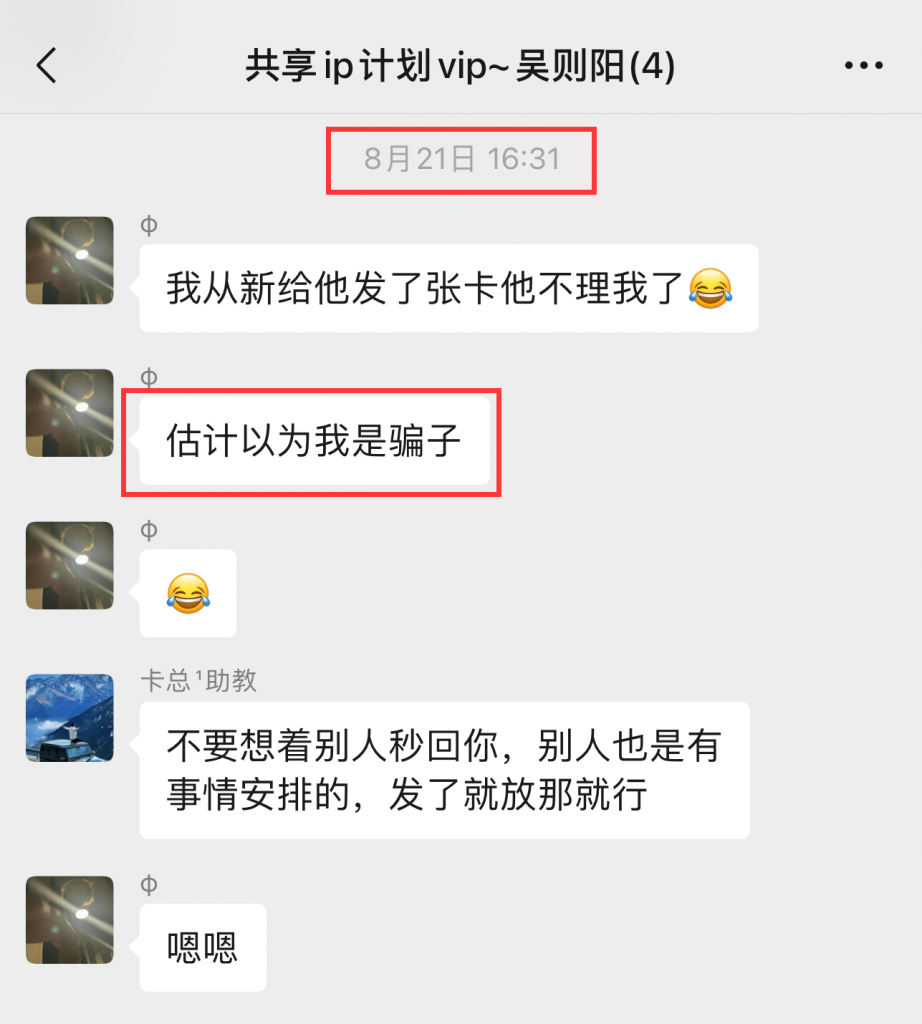Tap the member count (4) in the title
The width and height of the screenshot is (922, 1024).
click(x=655, y=65)
